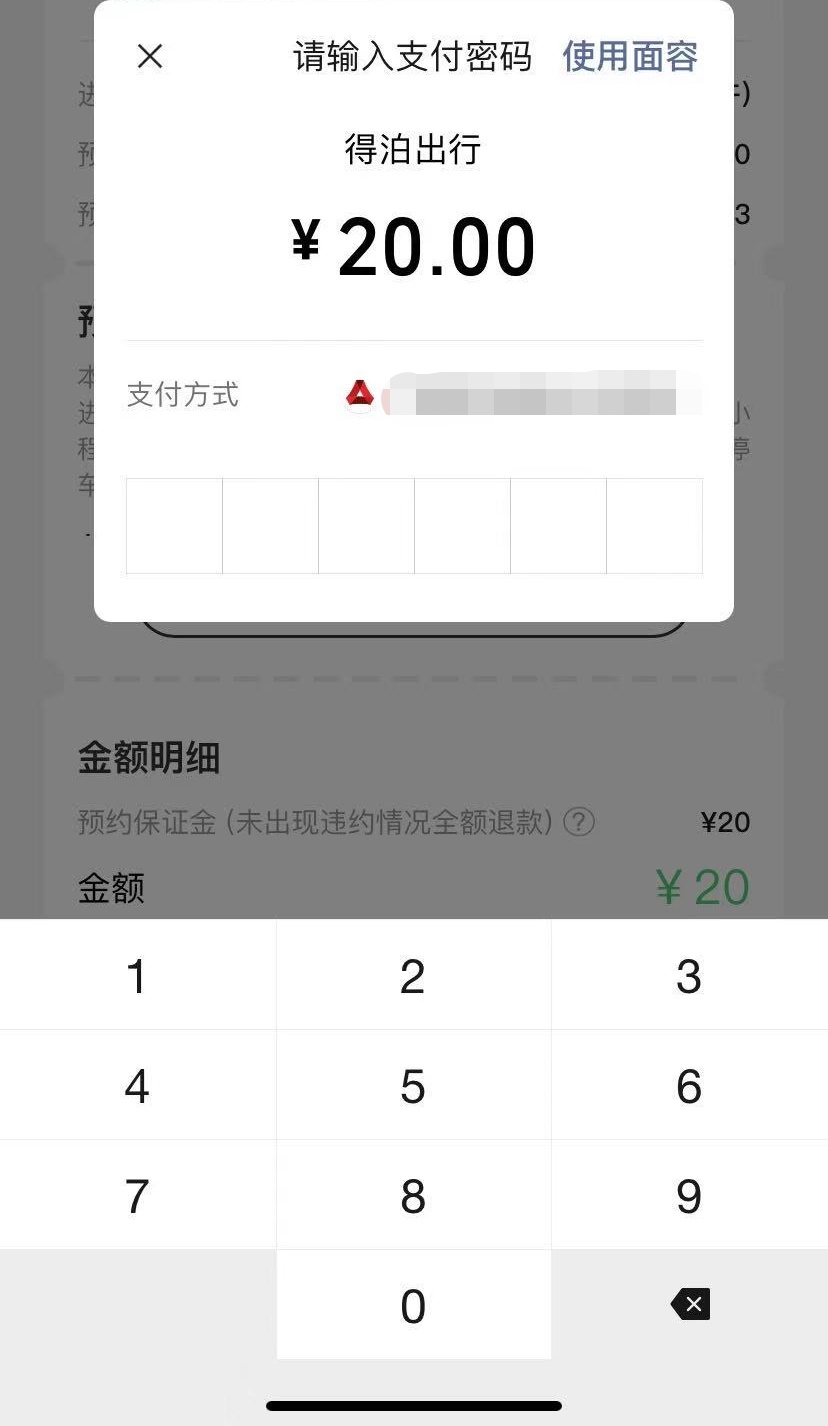The height and width of the screenshot is (1426, 828).
Task: Enter digit 7 on the keypad
Action: point(137,1196)
